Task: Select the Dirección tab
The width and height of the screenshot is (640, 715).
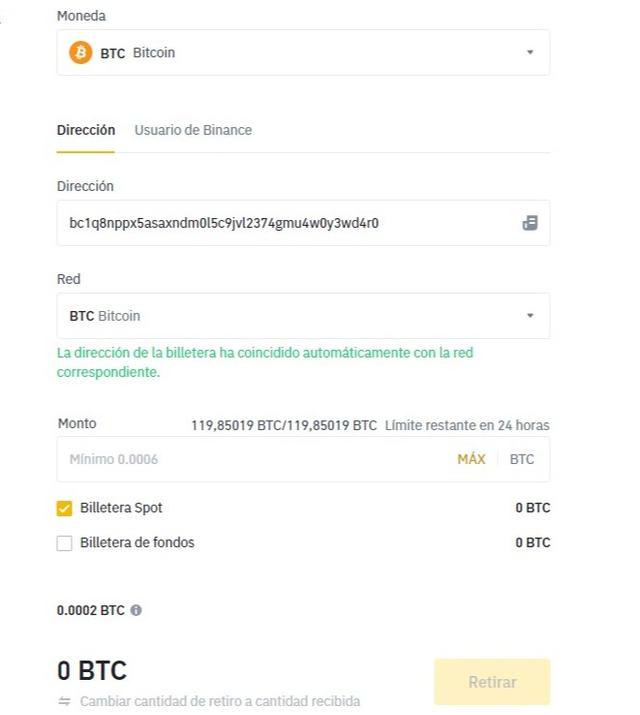Action: pos(85,130)
